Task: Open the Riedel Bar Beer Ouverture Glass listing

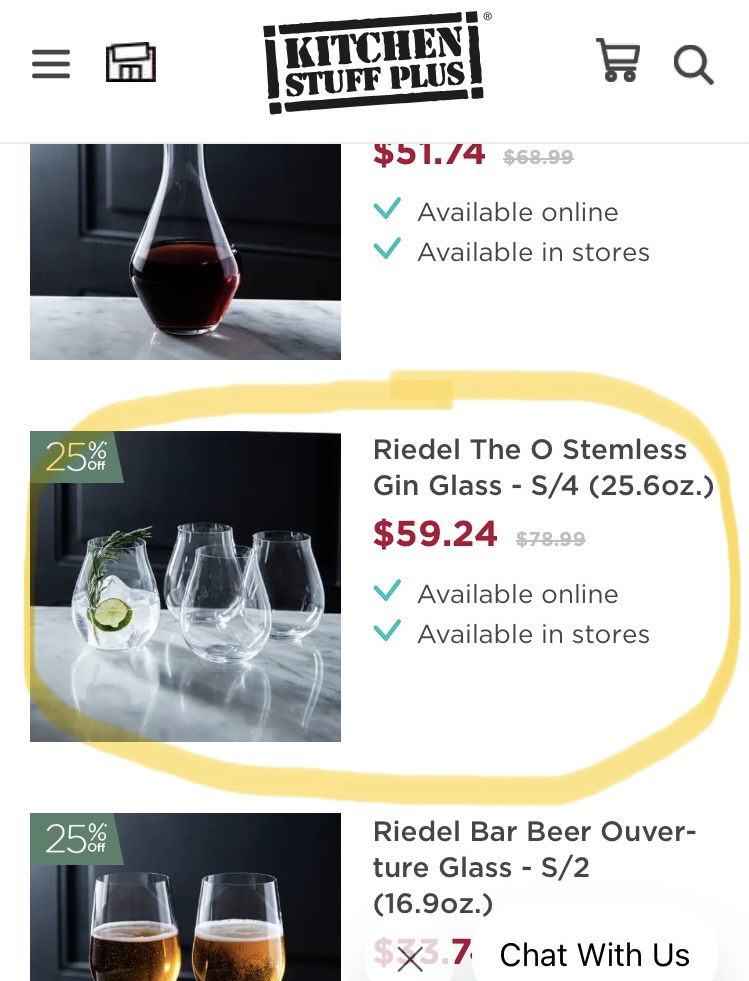Action: [x=533, y=868]
